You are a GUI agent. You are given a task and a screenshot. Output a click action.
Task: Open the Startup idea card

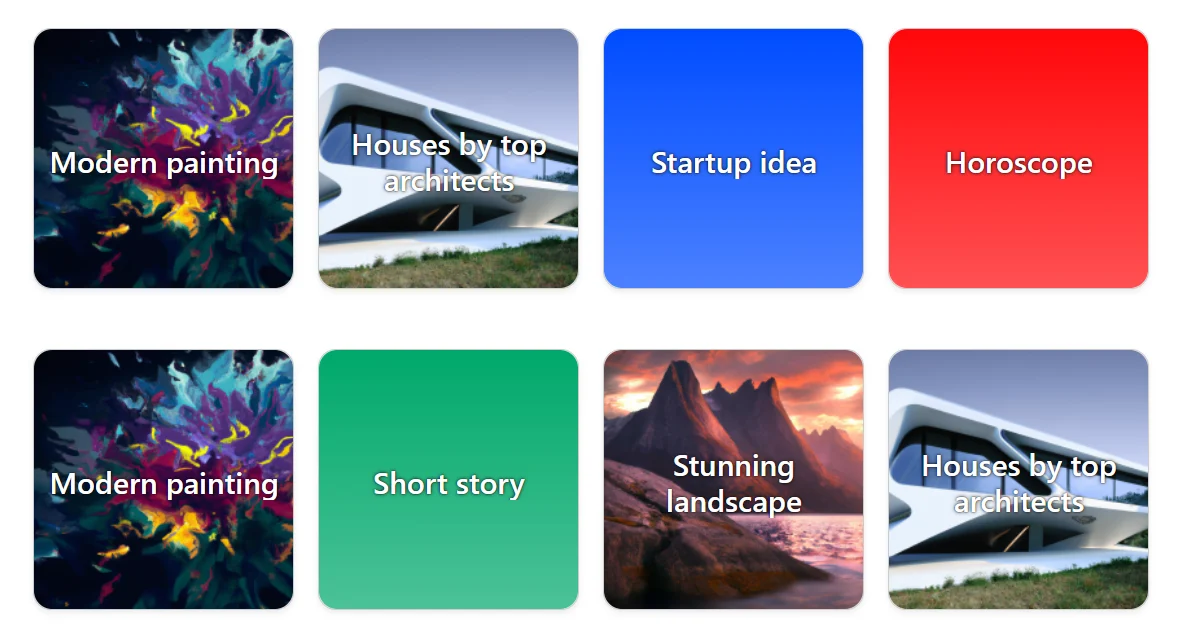(733, 159)
